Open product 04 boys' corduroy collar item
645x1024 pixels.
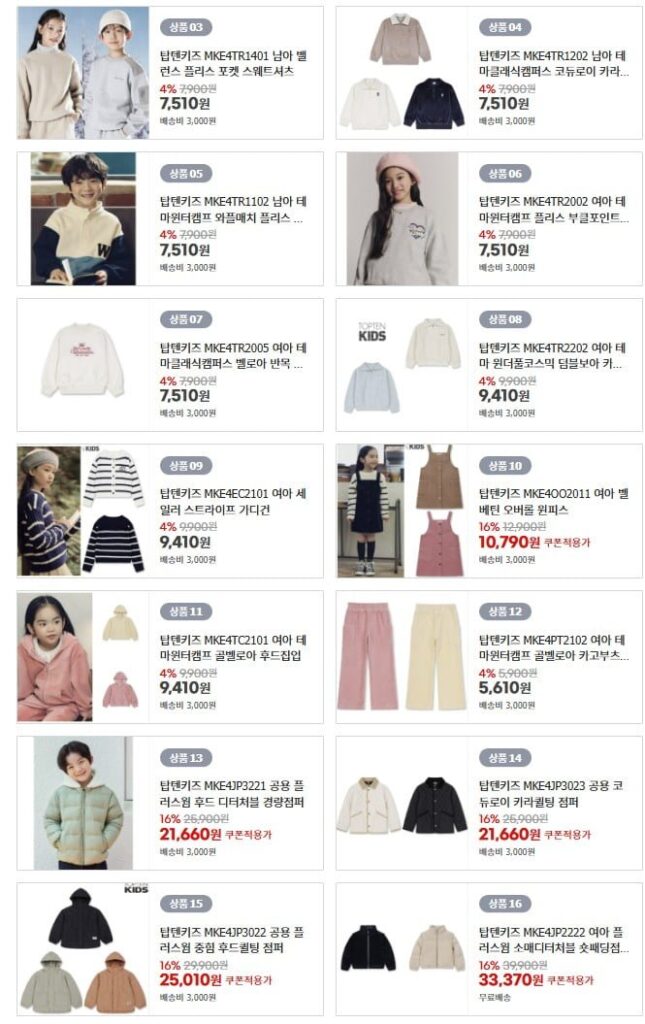point(553,64)
